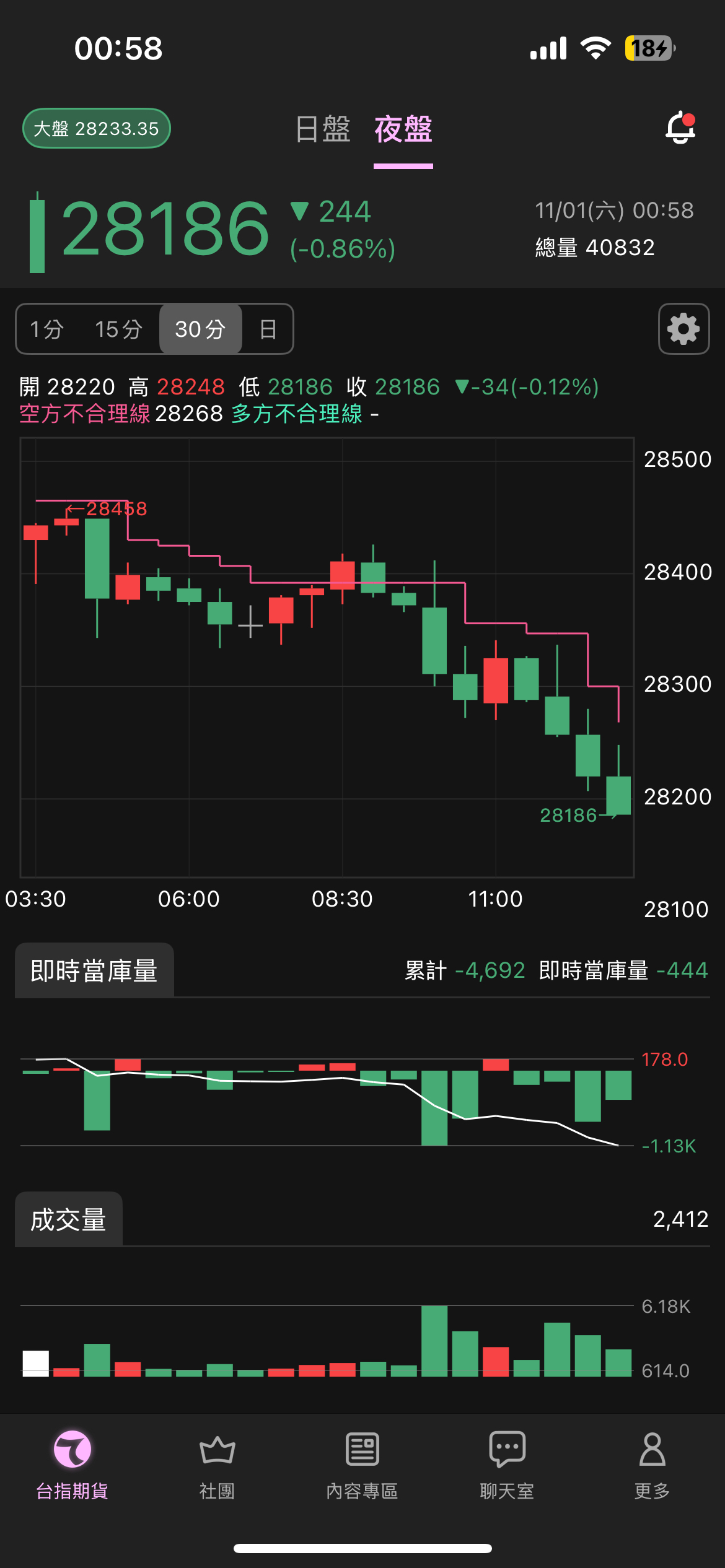
Task: Tap the 大盤 28233.35 index chip
Action: pos(97,129)
